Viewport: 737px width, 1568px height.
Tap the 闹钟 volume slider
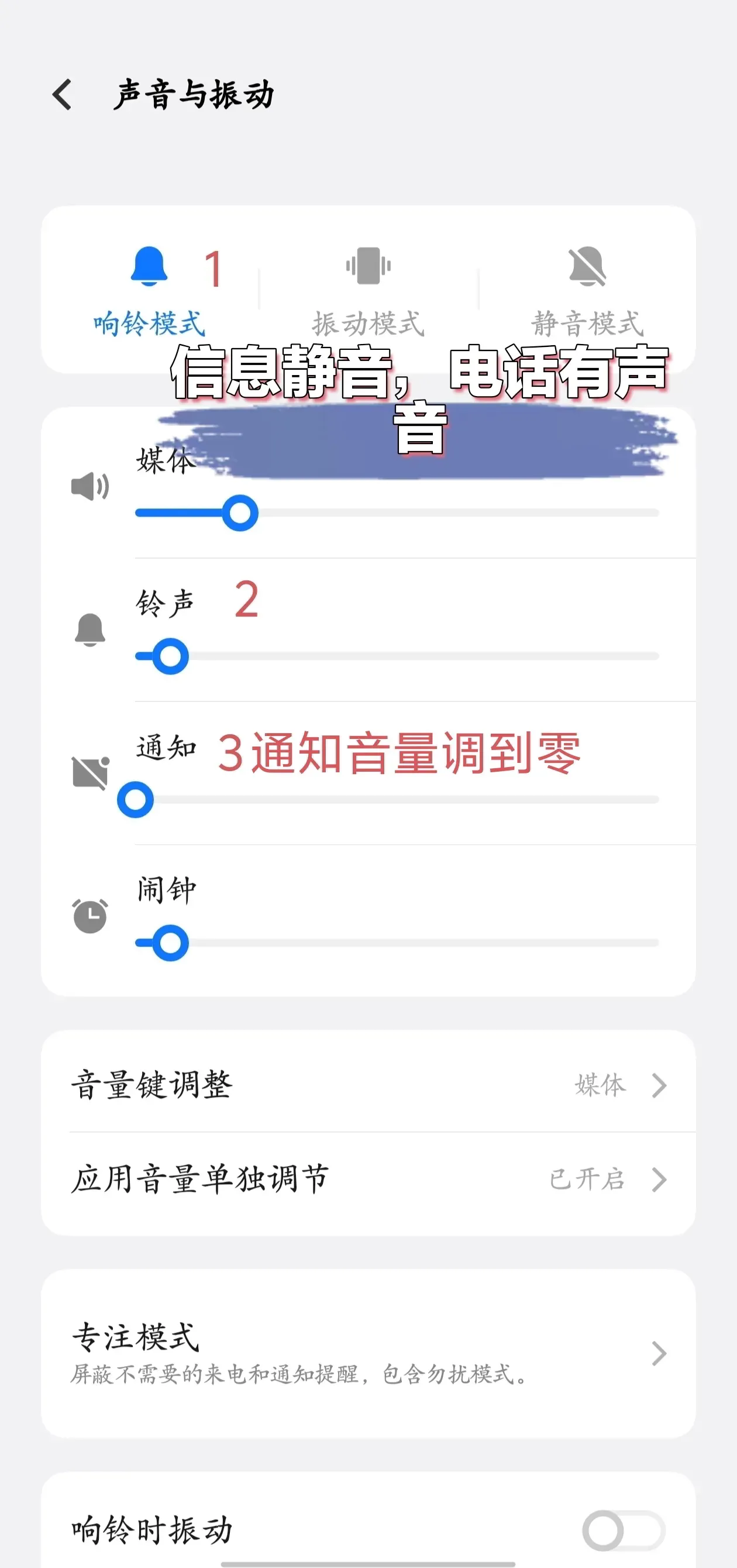(395, 942)
